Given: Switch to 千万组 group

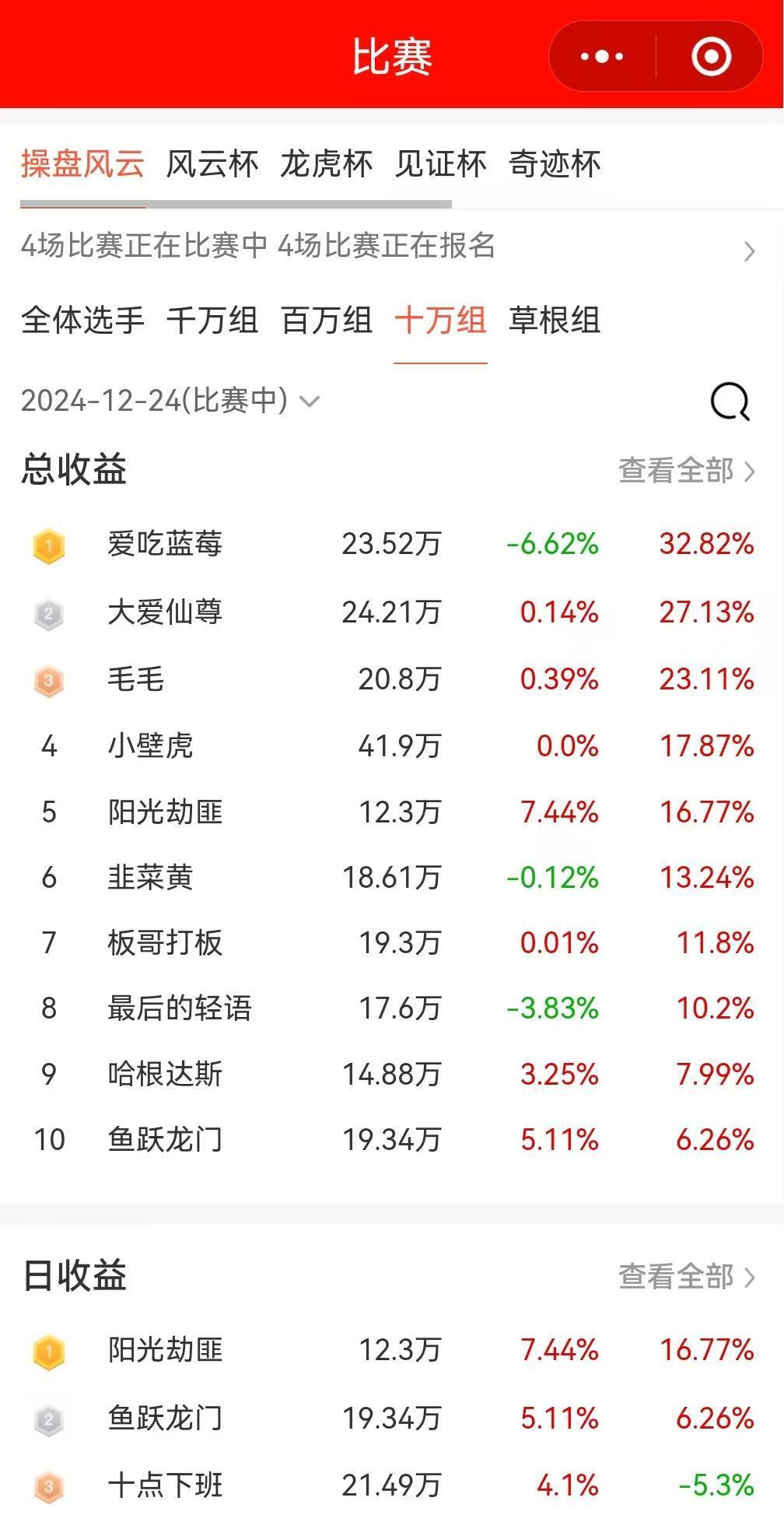Looking at the screenshot, I should [x=212, y=321].
